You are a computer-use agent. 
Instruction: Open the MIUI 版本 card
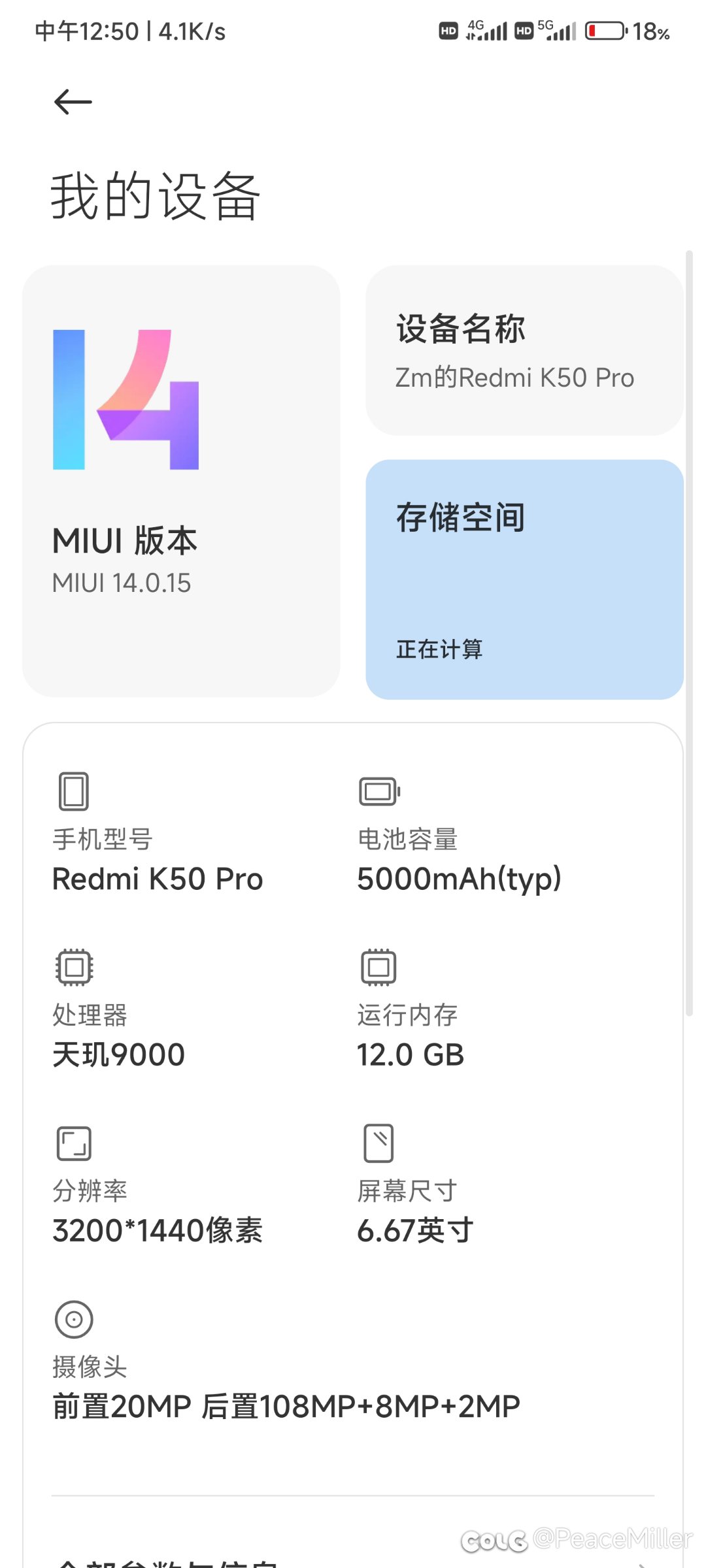181,482
